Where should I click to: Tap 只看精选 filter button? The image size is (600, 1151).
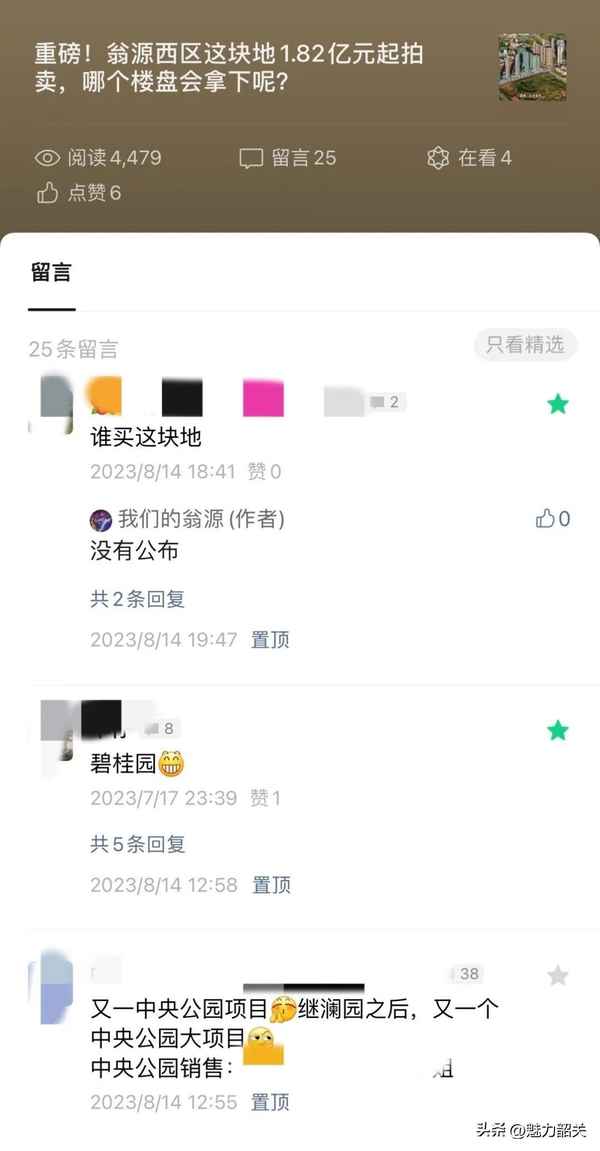525,345
